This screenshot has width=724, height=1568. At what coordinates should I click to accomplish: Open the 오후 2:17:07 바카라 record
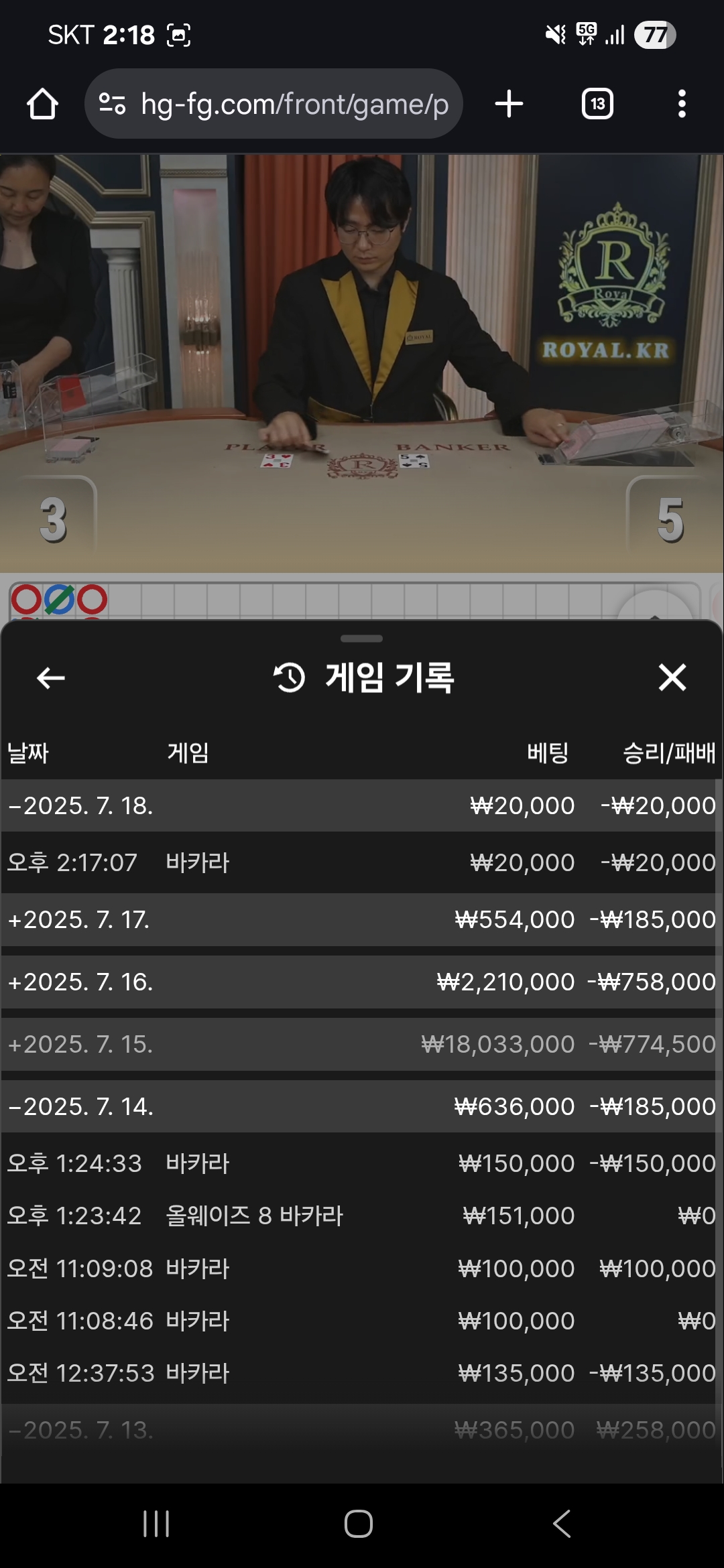(359, 862)
